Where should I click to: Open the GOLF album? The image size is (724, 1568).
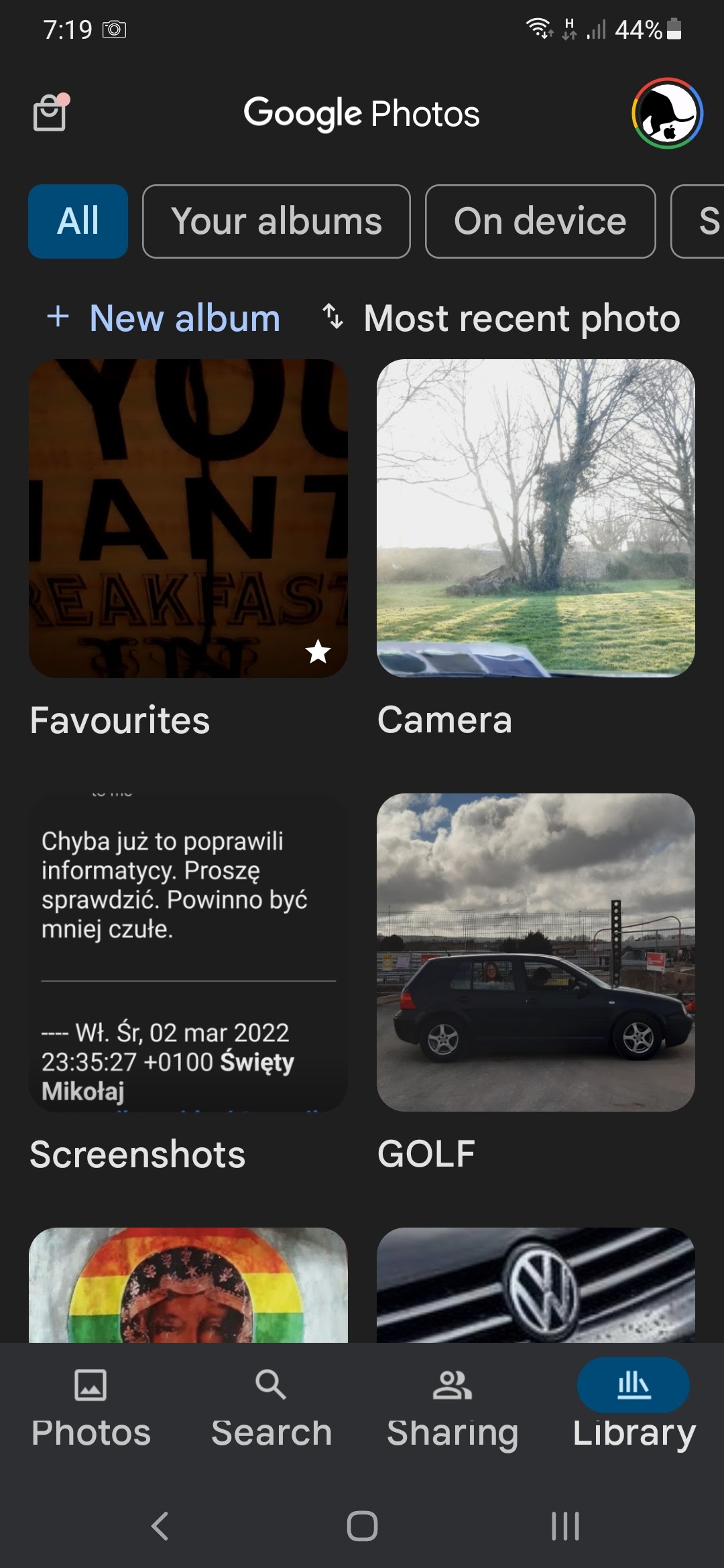536,952
